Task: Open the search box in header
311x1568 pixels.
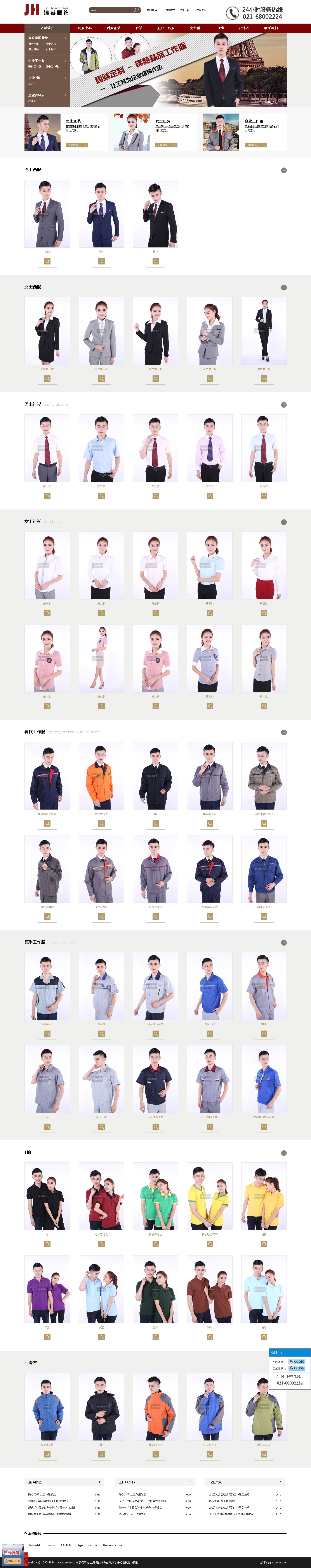Action: click(109, 10)
